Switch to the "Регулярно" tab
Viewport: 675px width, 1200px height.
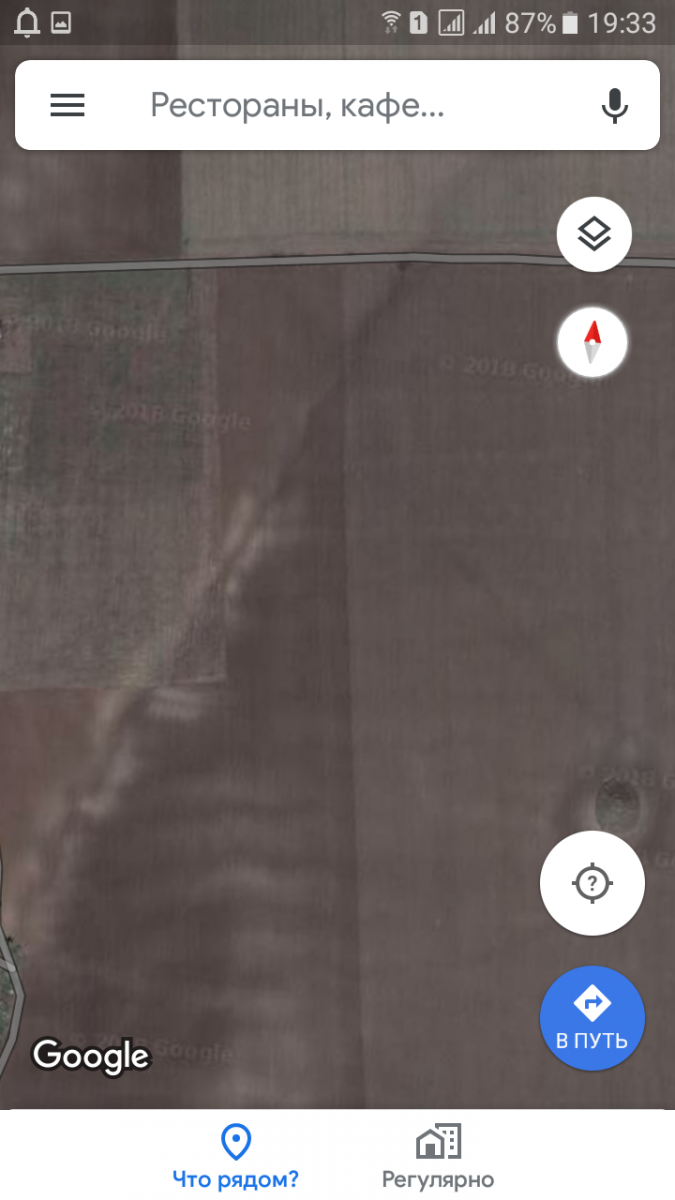coord(438,1156)
